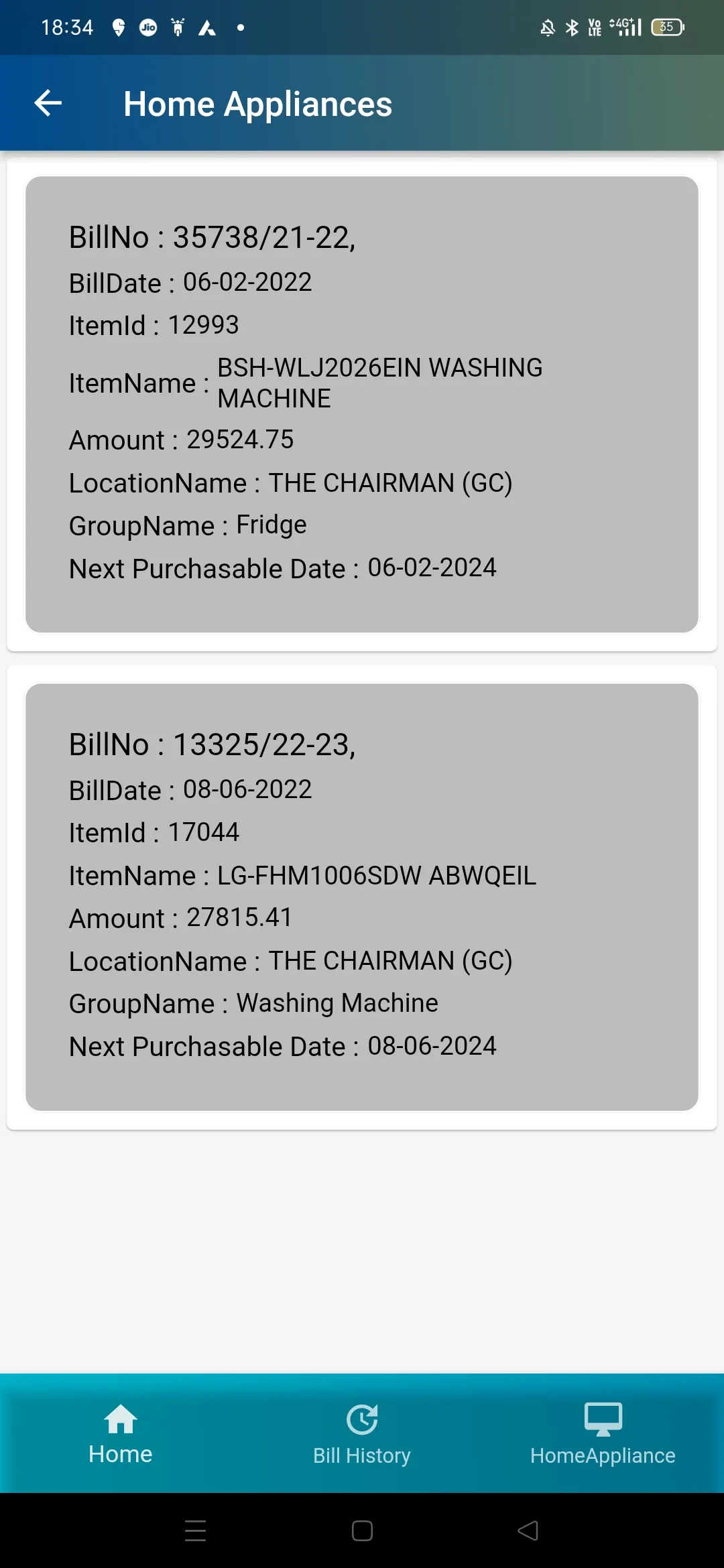
Task: Tap the back arrow in the header
Action: (47, 103)
